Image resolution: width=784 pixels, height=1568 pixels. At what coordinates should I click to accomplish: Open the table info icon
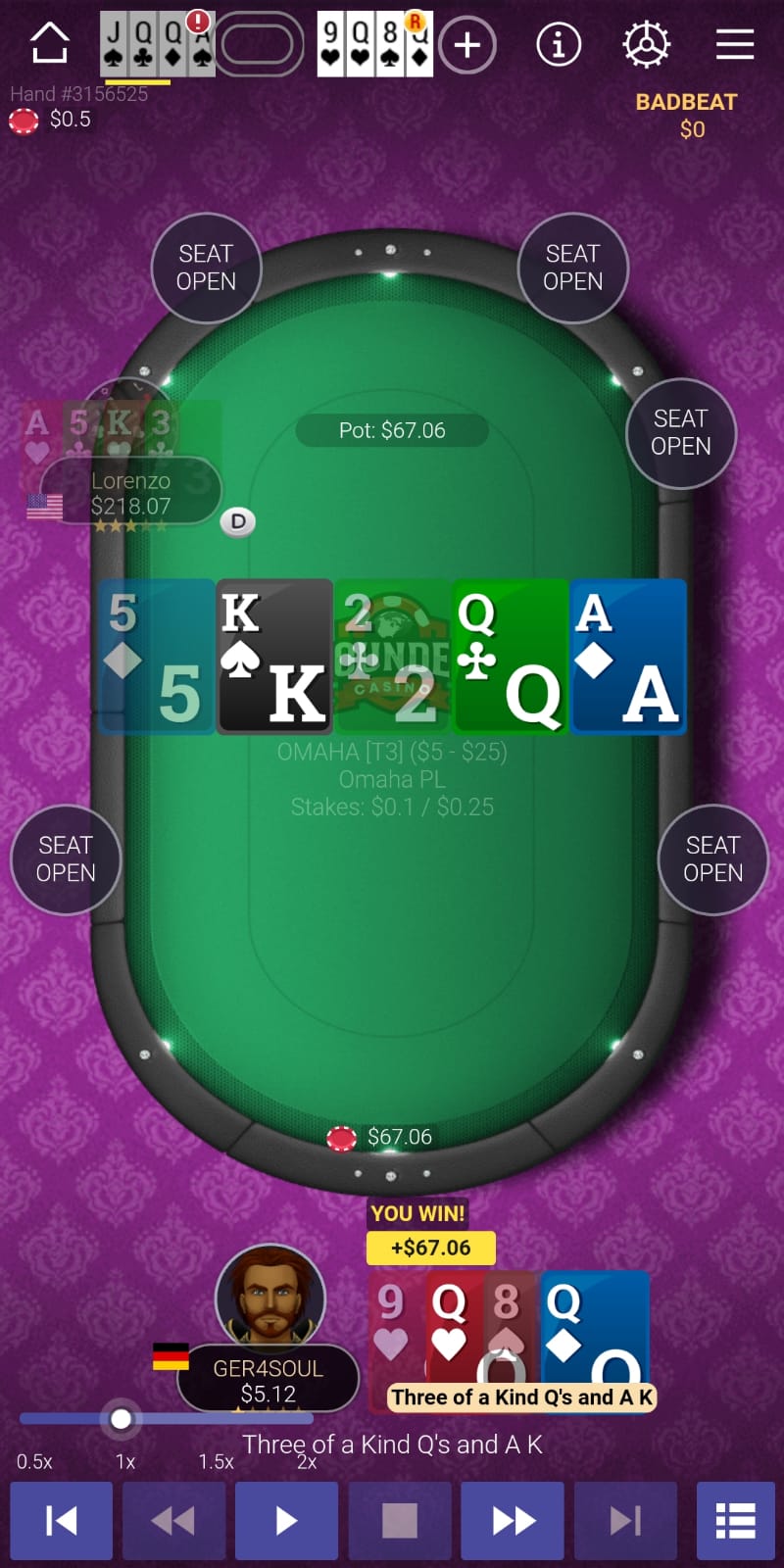pyautogui.click(x=559, y=44)
